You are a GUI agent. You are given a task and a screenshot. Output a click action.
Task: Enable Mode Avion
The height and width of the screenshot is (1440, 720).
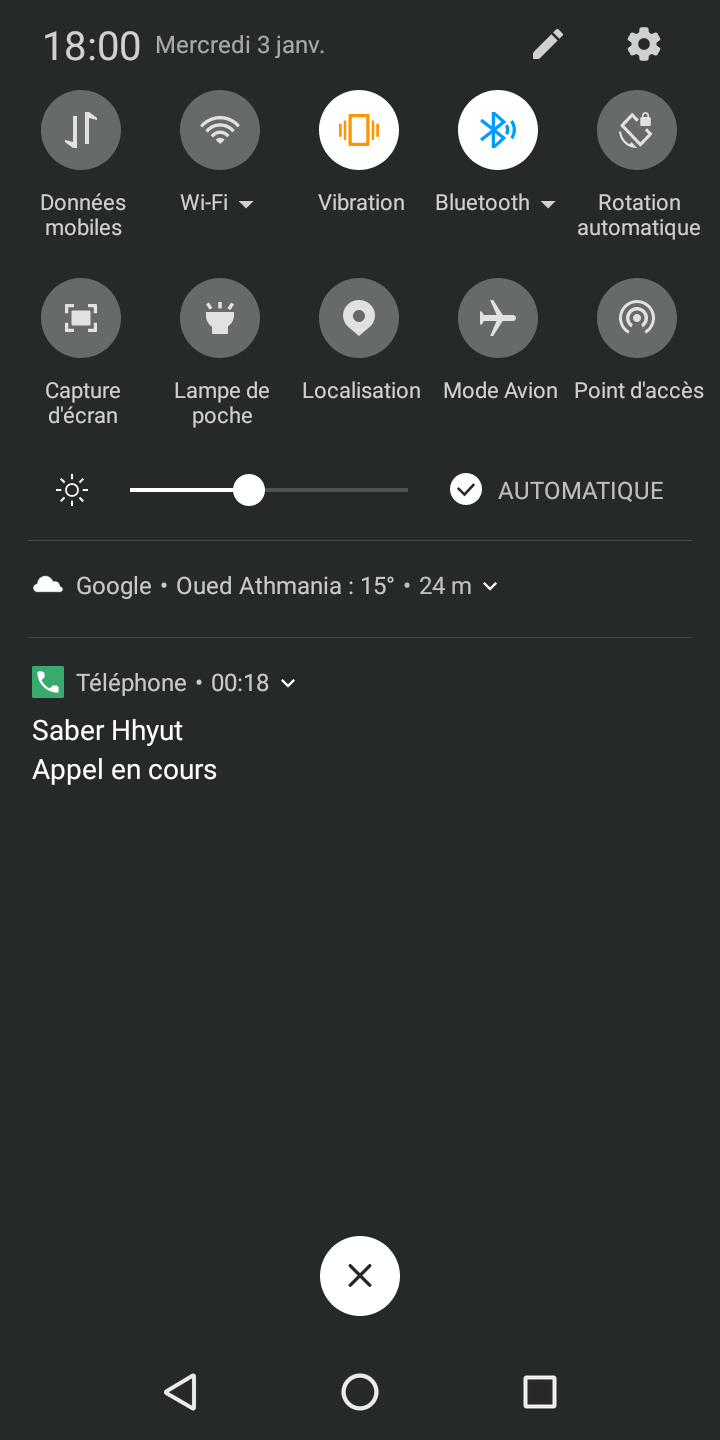pyautogui.click(x=498, y=318)
